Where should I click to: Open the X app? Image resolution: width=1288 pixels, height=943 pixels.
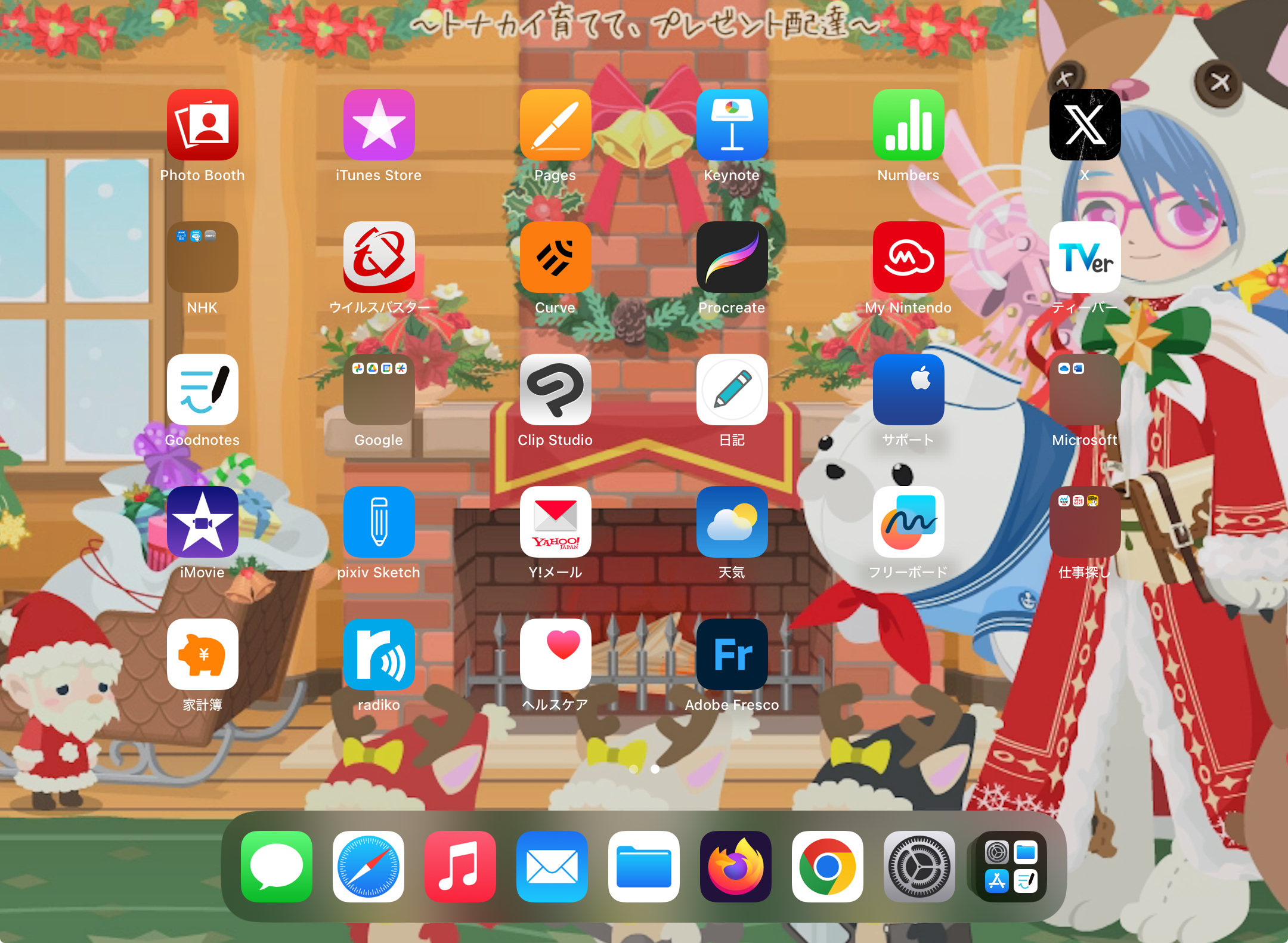(x=1085, y=125)
